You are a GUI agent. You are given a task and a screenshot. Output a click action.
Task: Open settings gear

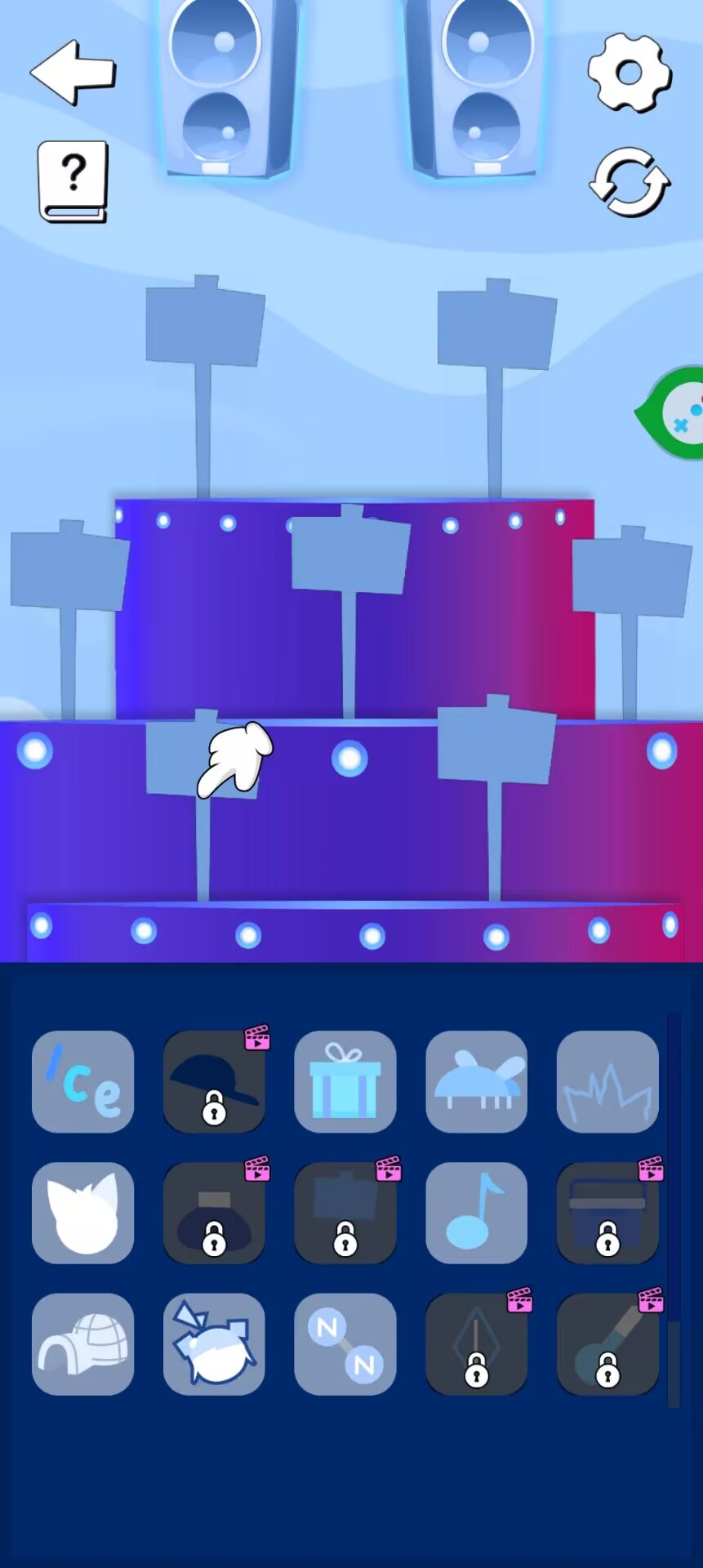tap(629, 73)
